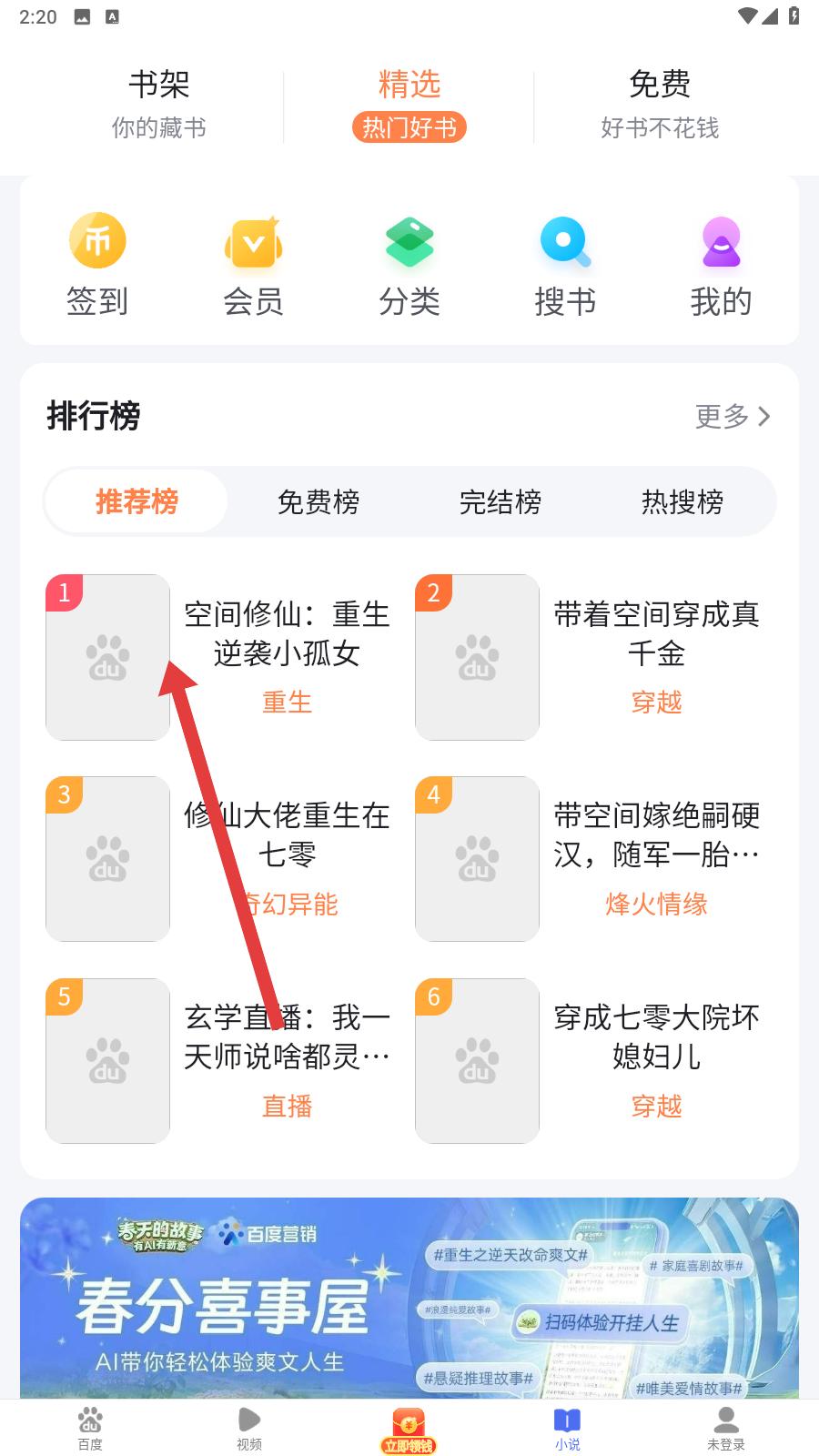Switch to the 免费榜 ranking

318,501
